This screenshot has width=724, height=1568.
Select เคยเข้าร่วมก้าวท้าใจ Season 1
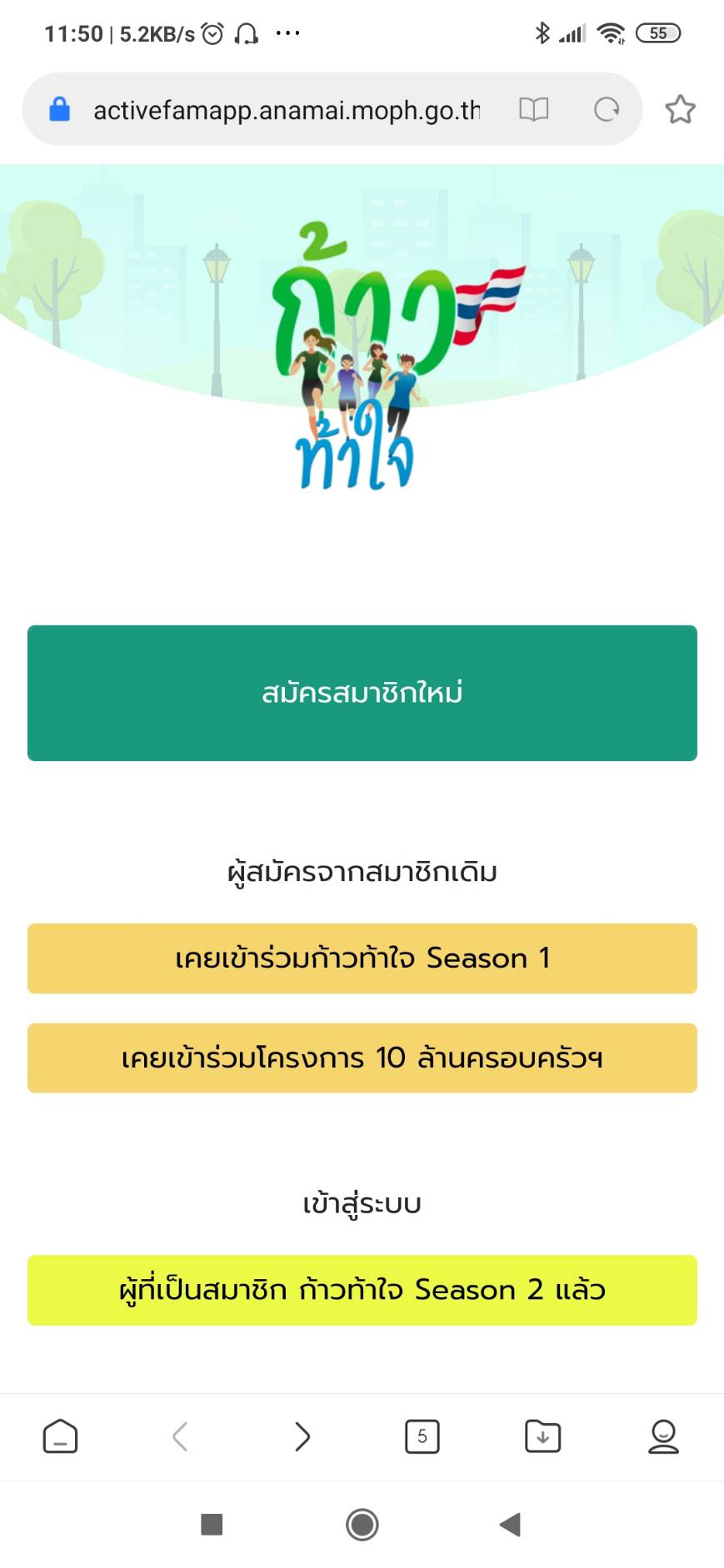pyautogui.click(x=362, y=958)
